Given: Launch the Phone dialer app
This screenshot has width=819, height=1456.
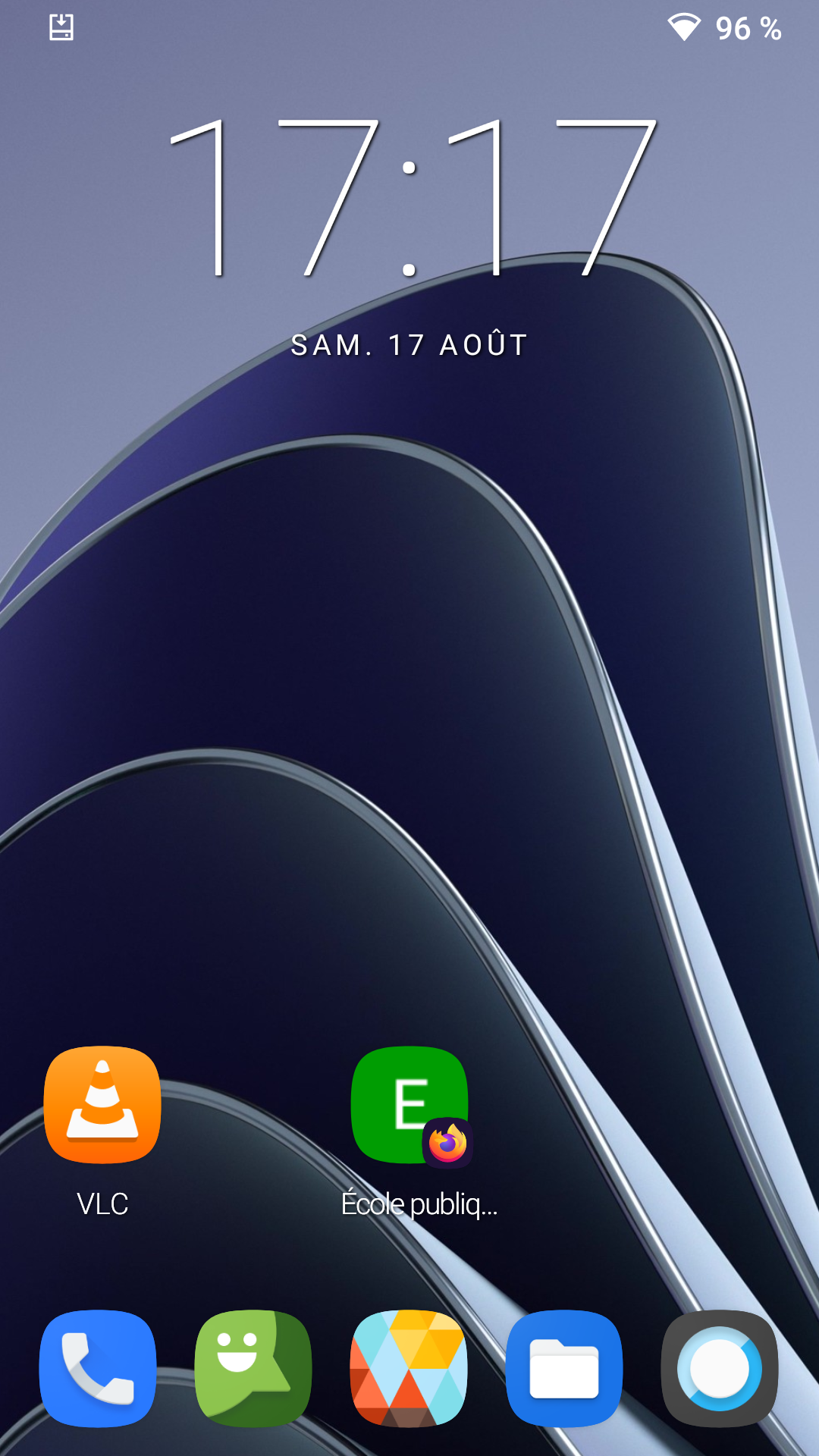Looking at the screenshot, I should (98, 1369).
